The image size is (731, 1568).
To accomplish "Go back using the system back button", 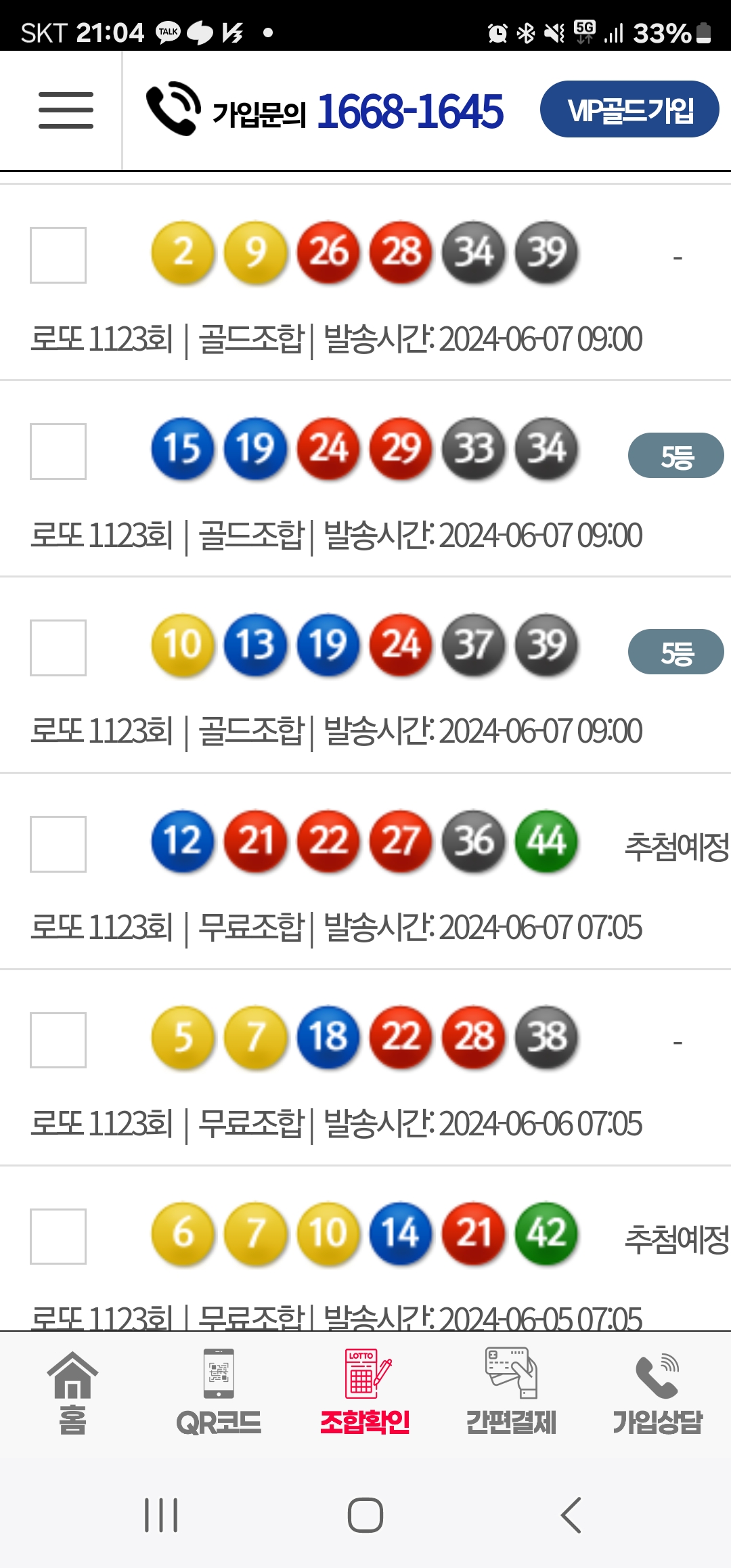I will [571, 1515].
